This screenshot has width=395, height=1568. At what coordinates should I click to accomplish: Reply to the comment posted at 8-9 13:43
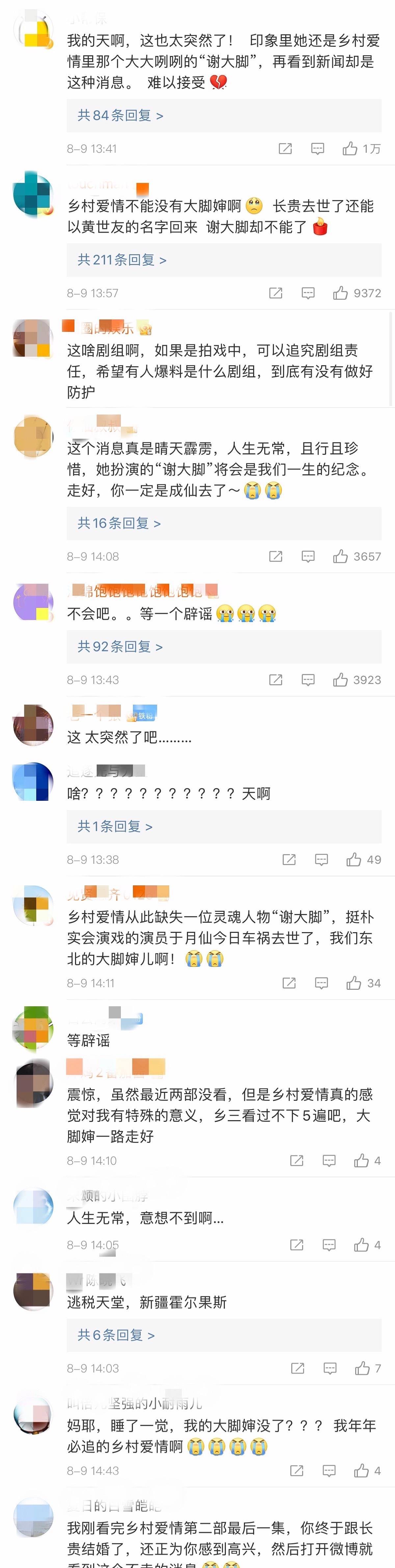(x=308, y=680)
